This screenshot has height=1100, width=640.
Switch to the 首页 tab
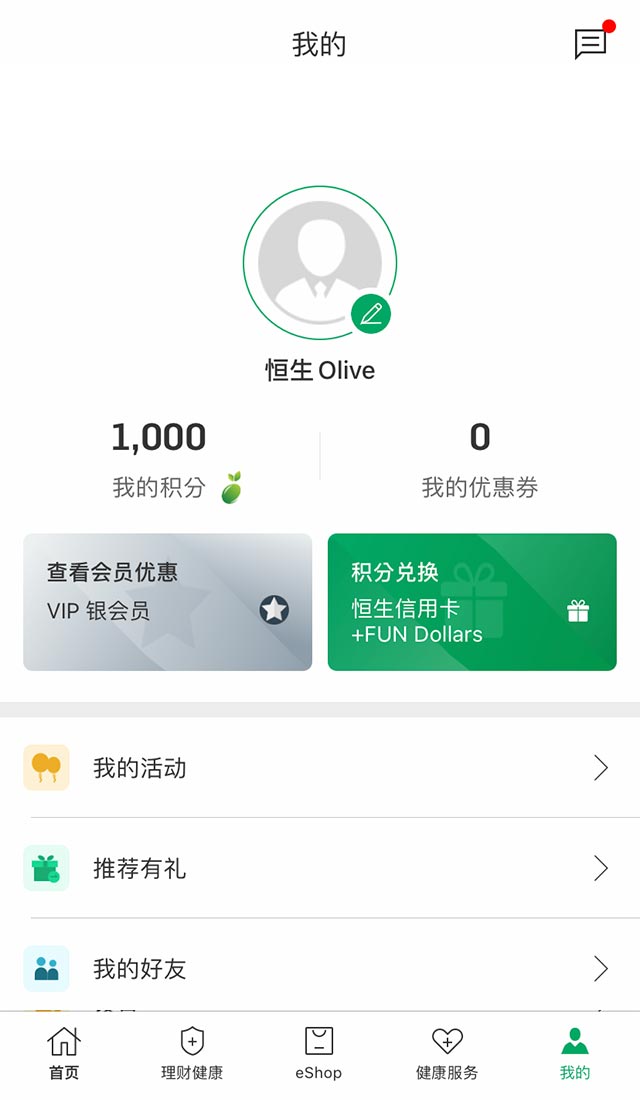click(64, 1054)
